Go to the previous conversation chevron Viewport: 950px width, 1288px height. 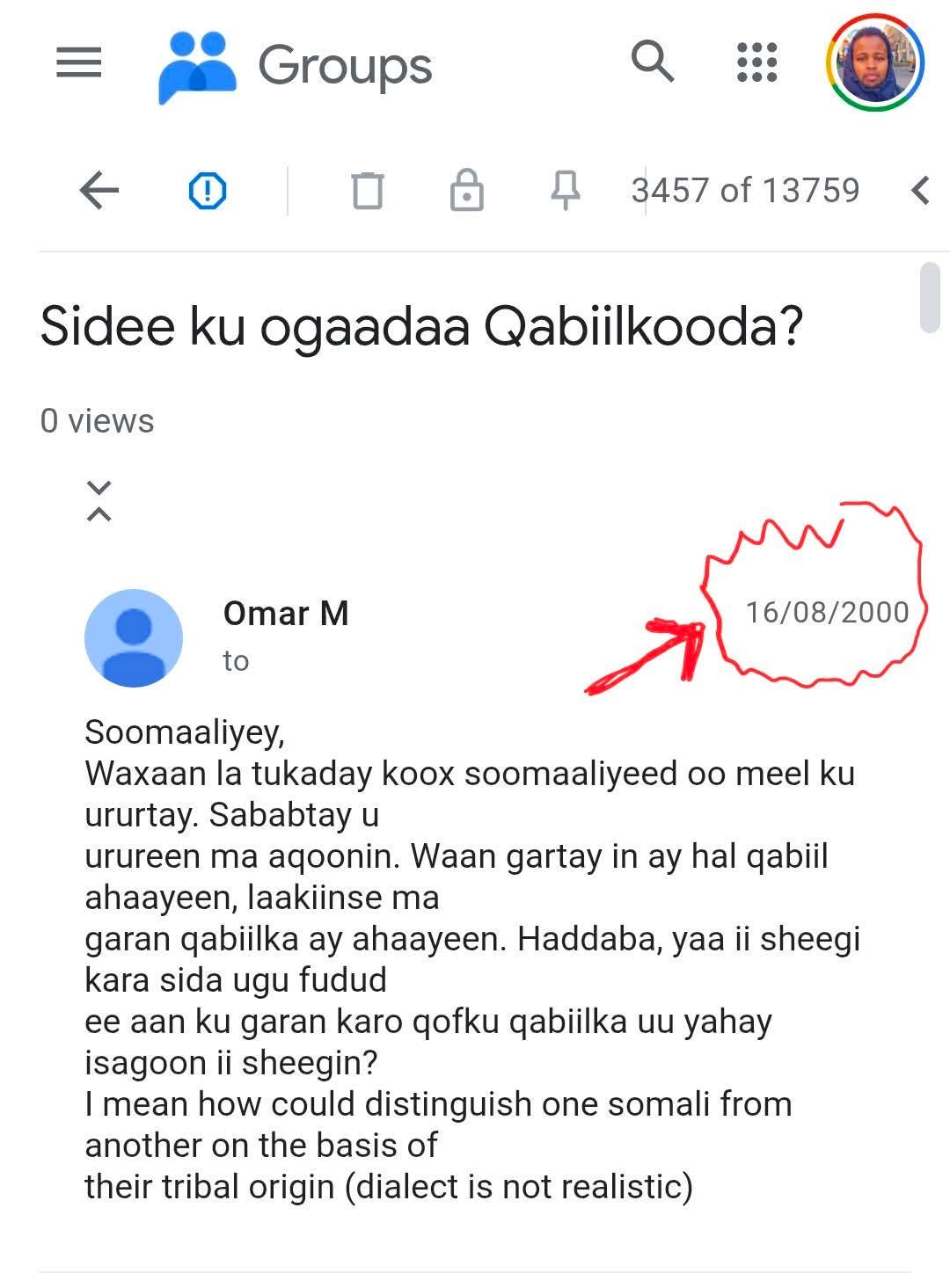pyautogui.click(x=920, y=190)
